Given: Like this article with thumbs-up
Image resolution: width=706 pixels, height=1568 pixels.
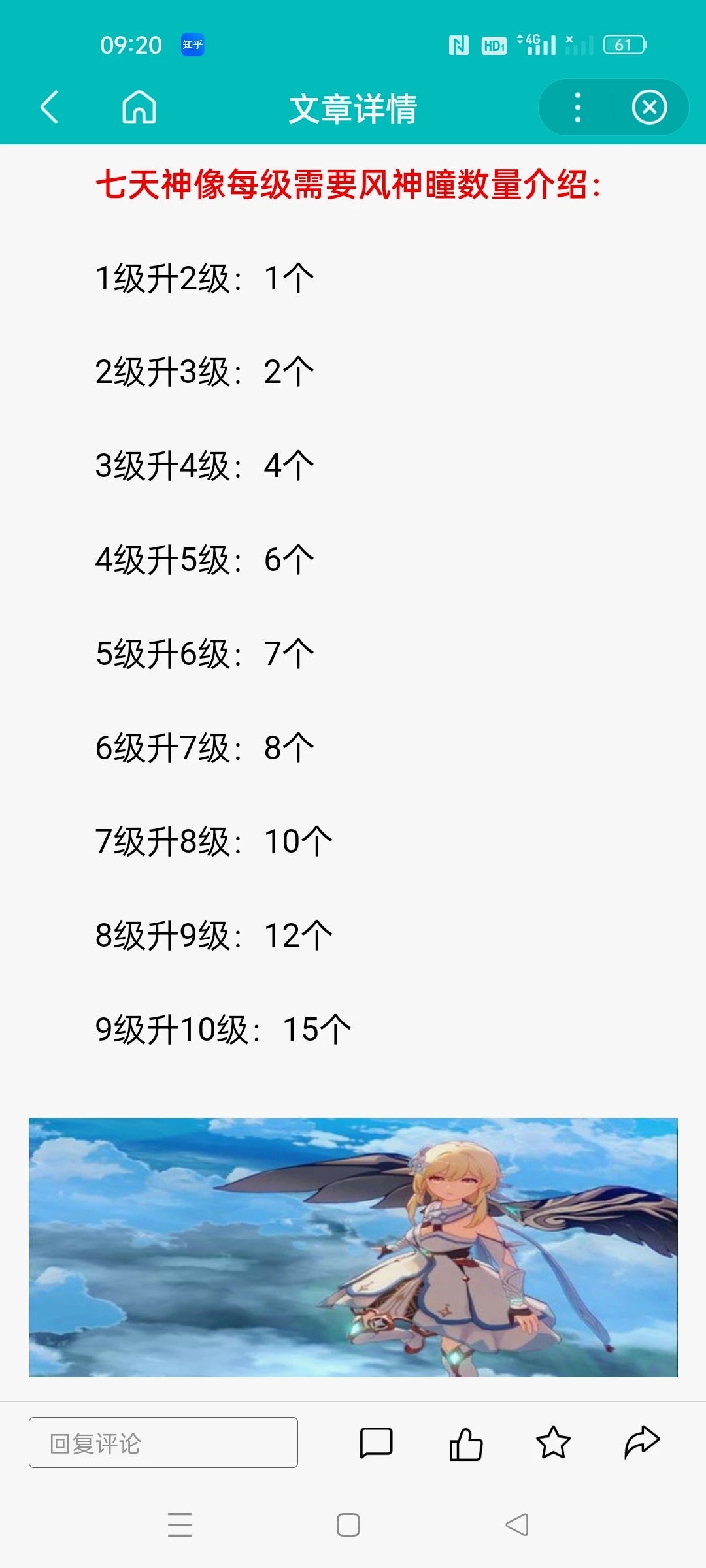Looking at the screenshot, I should click(x=465, y=1443).
